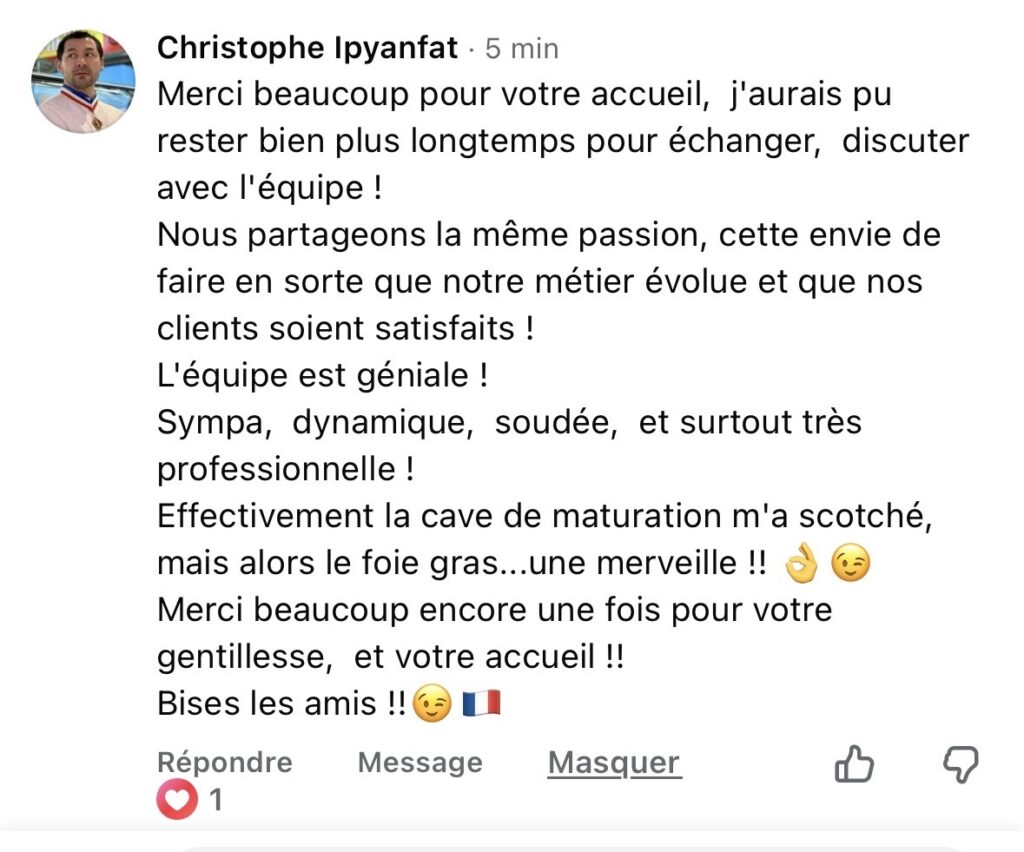Tap Message under the comment
1024x852 pixels.
pyautogui.click(x=420, y=763)
